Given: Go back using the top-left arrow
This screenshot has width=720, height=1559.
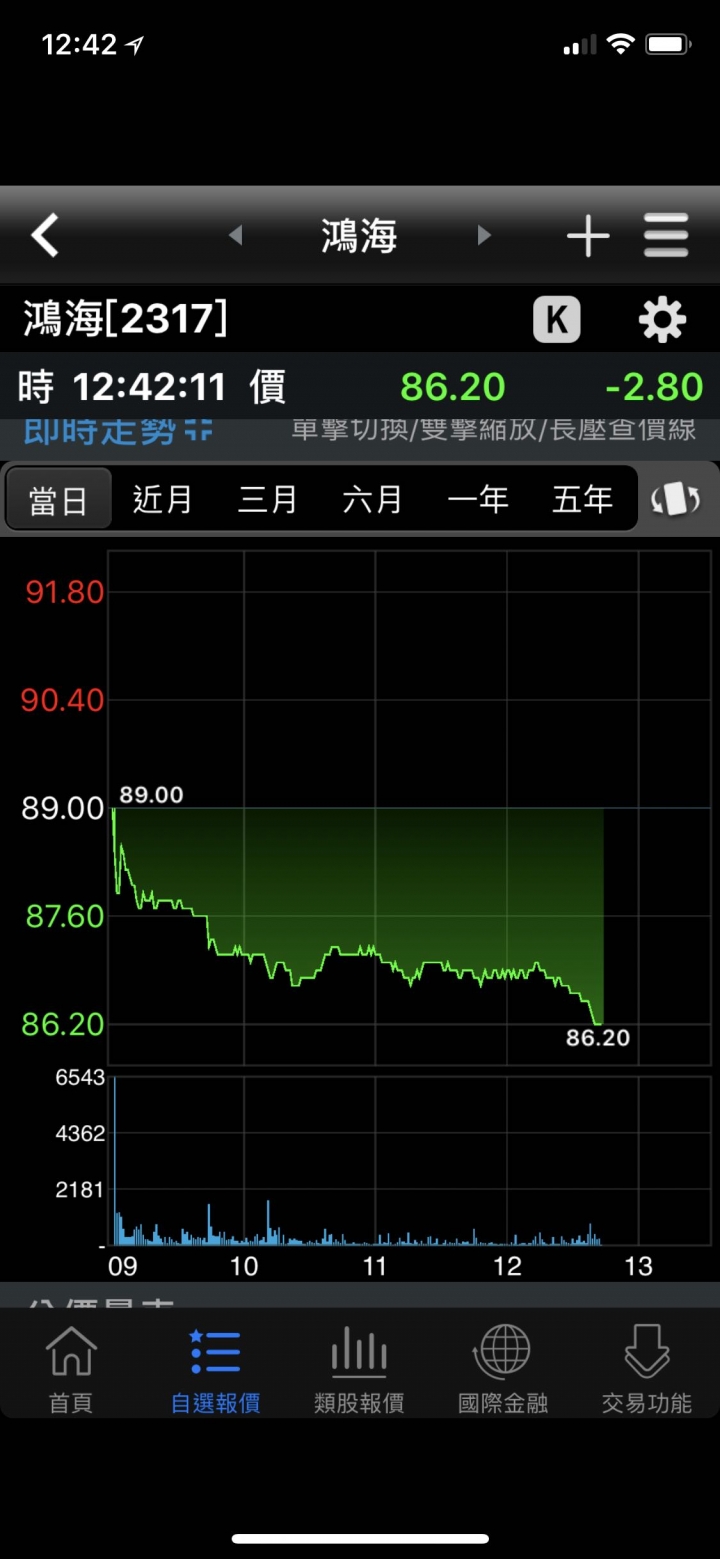Looking at the screenshot, I should pos(45,236).
